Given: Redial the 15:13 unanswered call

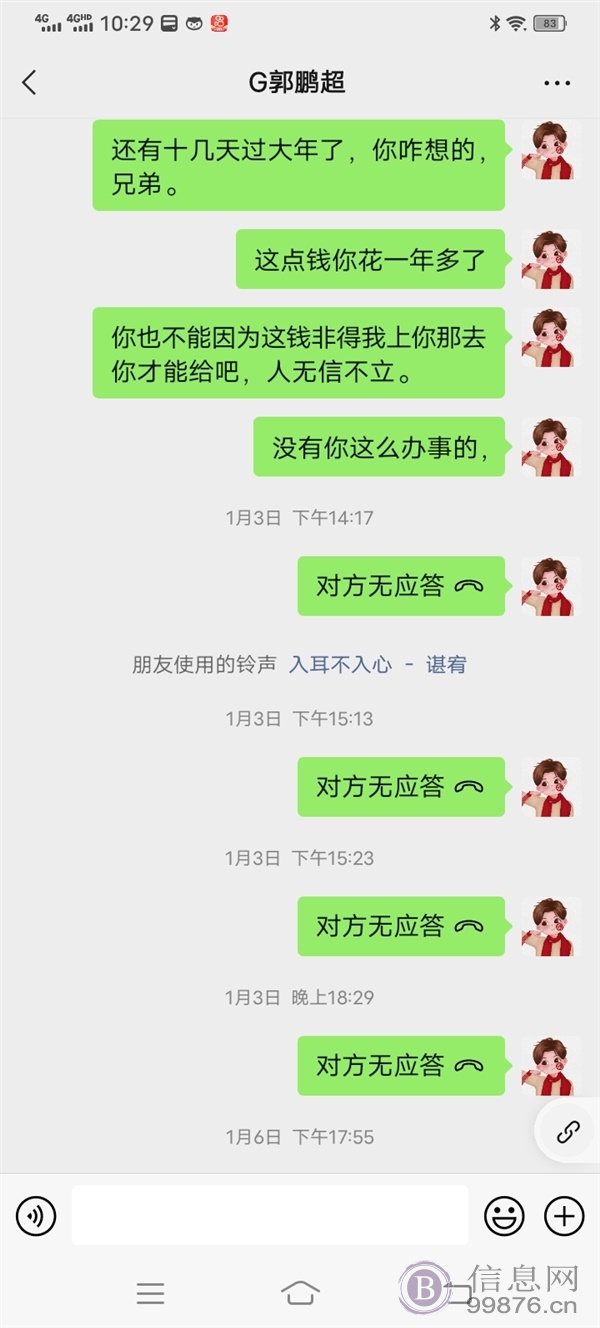Looking at the screenshot, I should coord(401,787).
